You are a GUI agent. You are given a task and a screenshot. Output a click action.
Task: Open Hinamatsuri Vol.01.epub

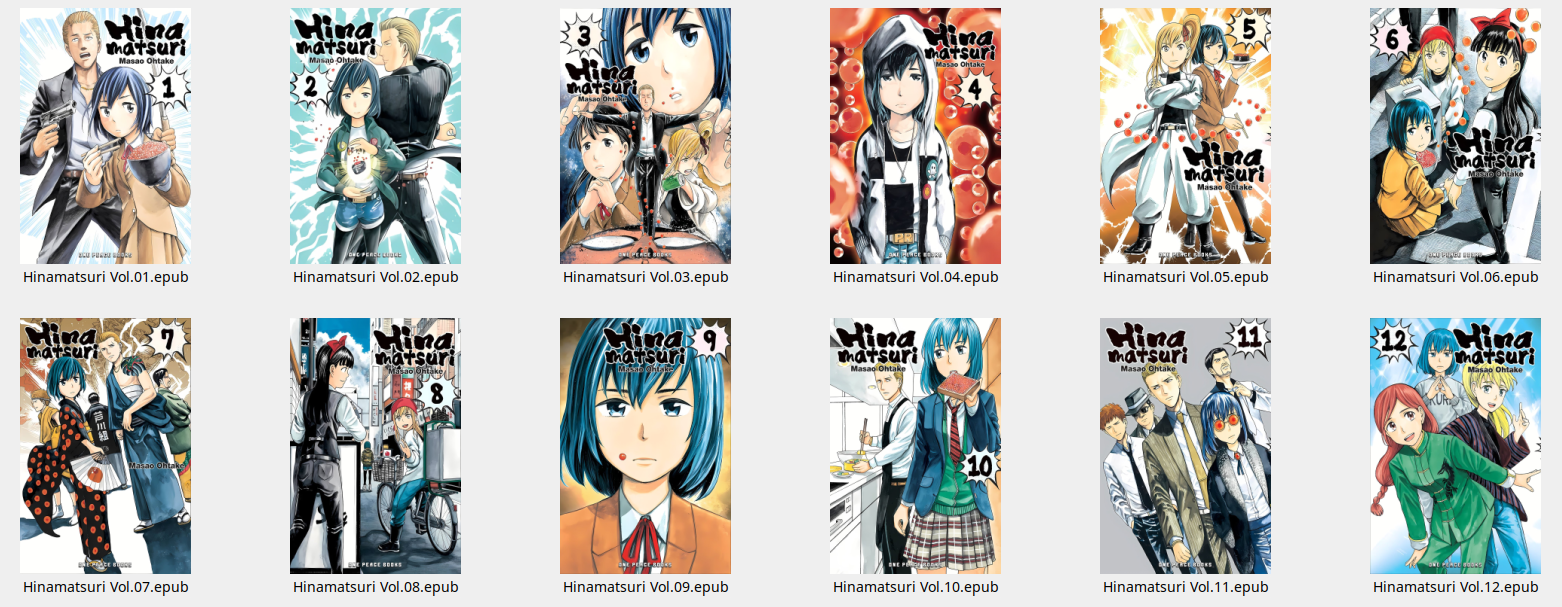pos(105,136)
